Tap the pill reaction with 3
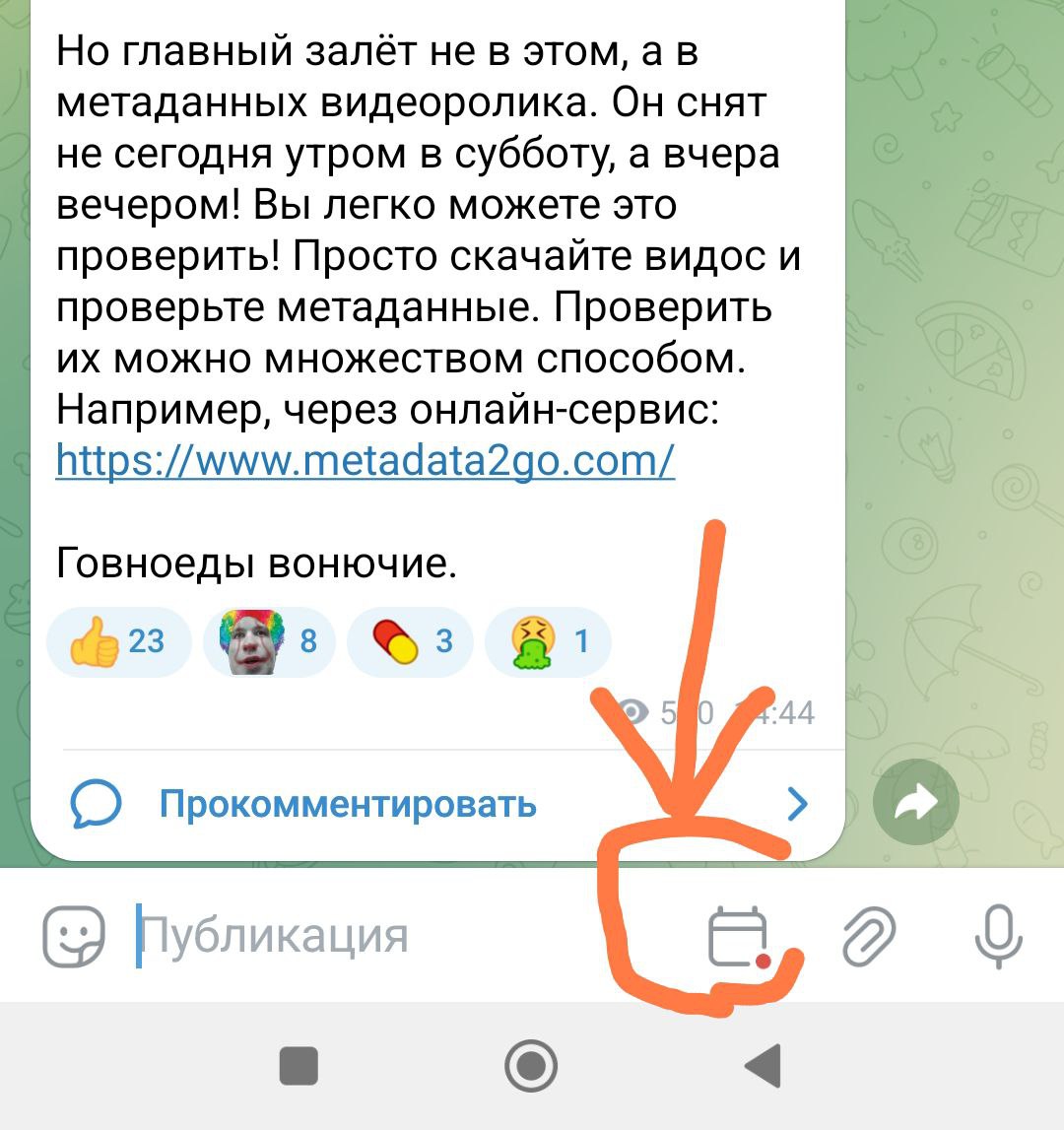This screenshot has height=1130, width=1064. (411, 642)
